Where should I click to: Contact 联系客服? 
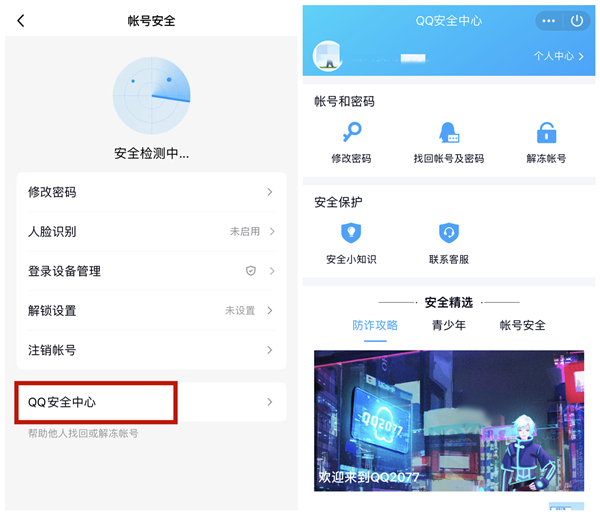click(x=449, y=243)
